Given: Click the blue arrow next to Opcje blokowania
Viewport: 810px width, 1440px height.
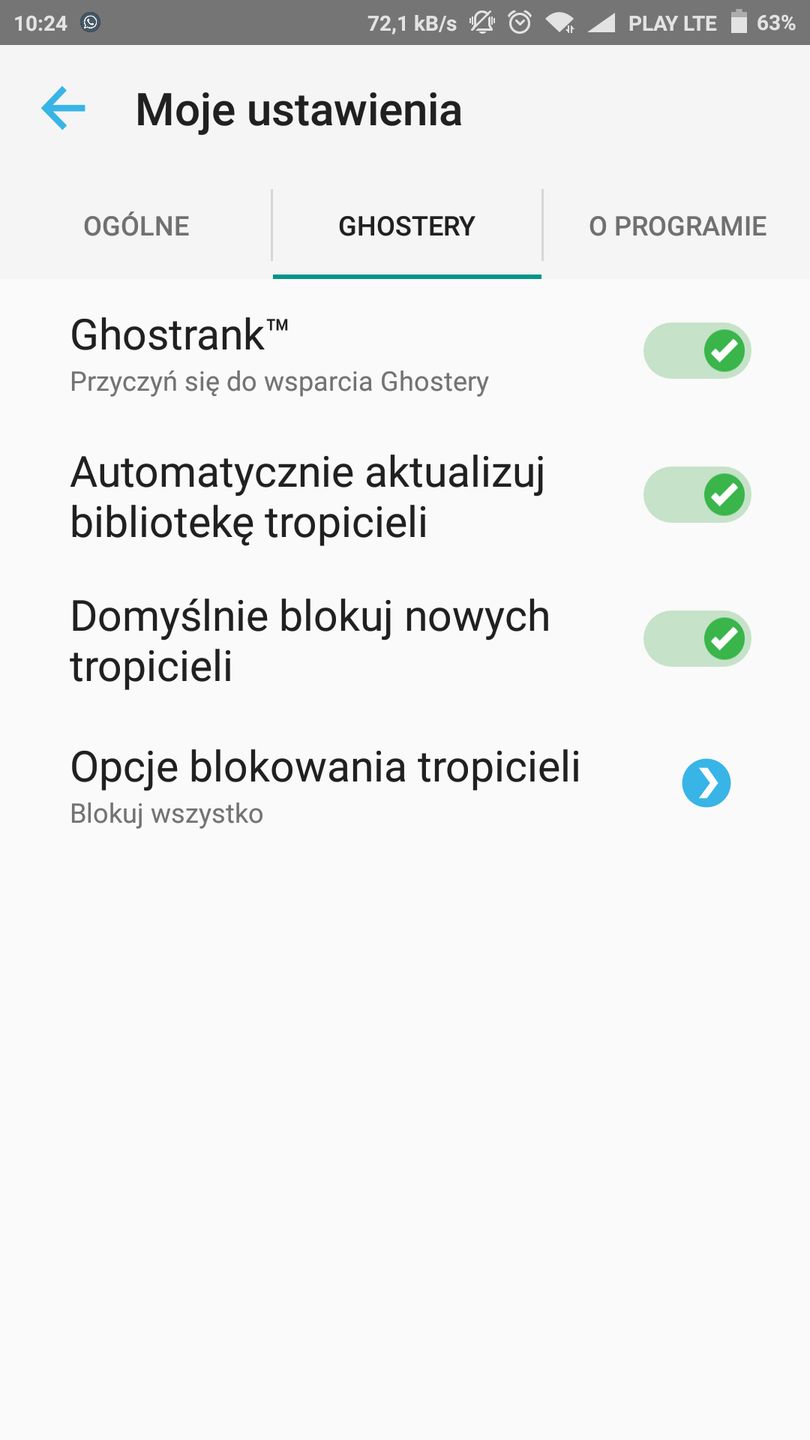Looking at the screenshot, I should coord(706,783).
